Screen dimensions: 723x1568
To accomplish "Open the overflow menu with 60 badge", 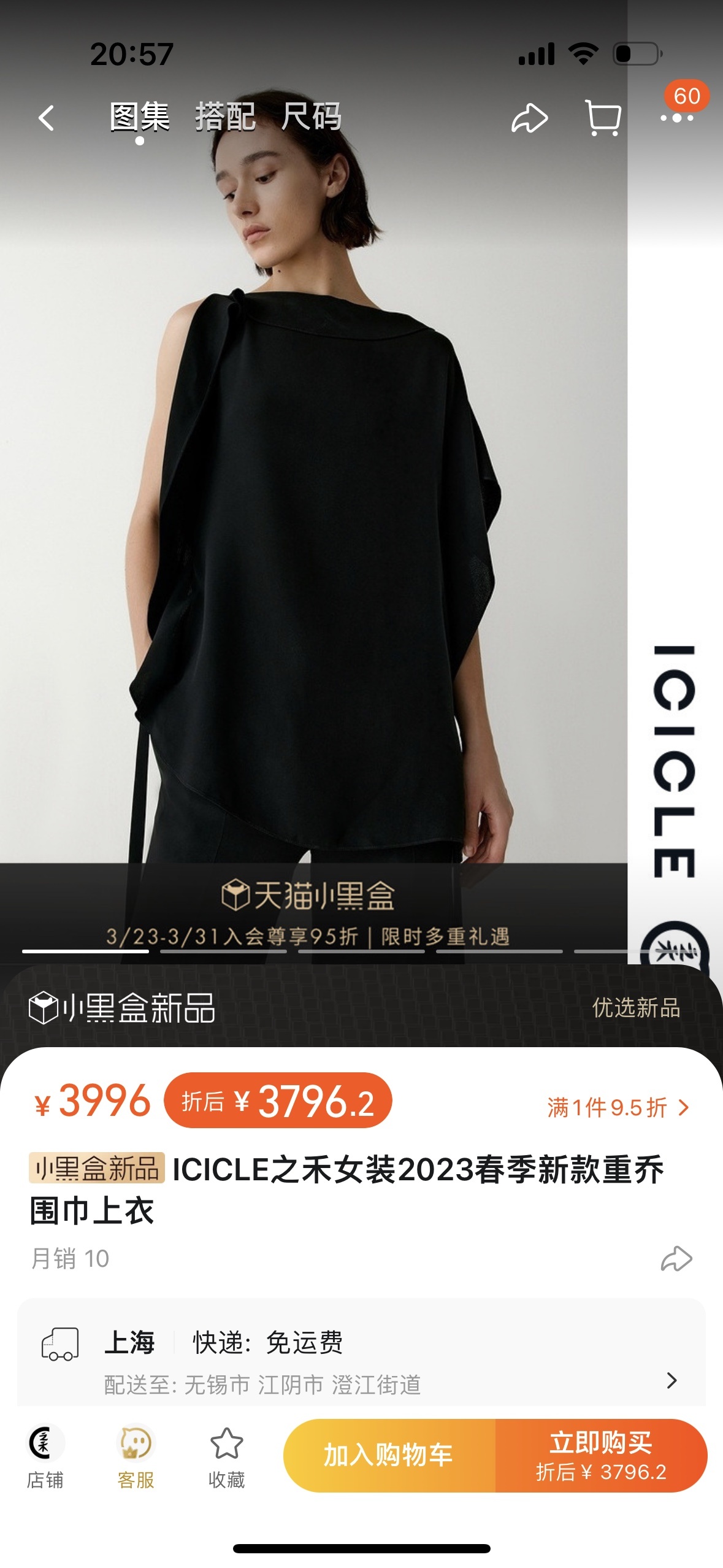I will click(x=677, y=117).
